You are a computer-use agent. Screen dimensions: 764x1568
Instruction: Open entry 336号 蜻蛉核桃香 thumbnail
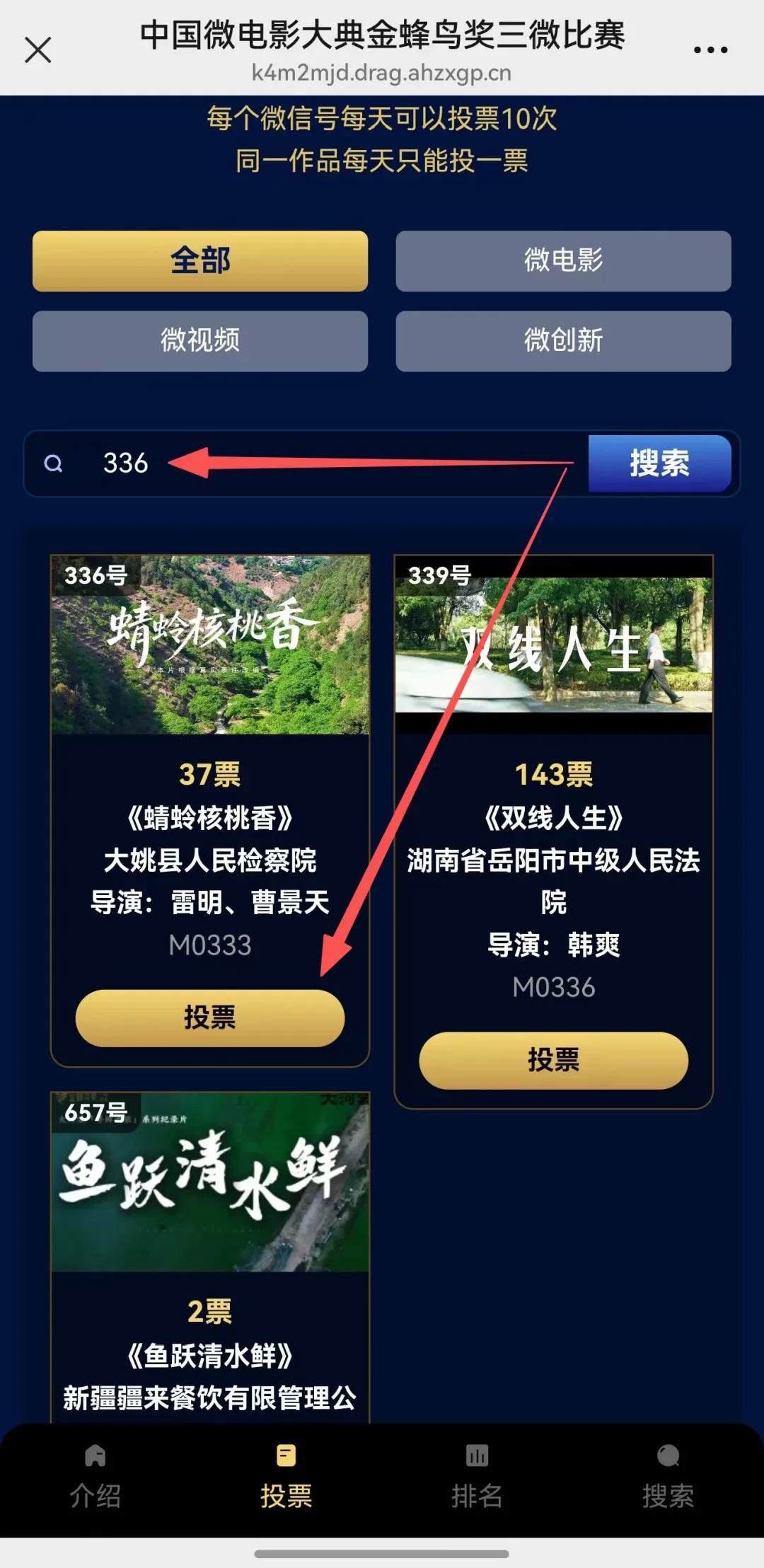210,645
